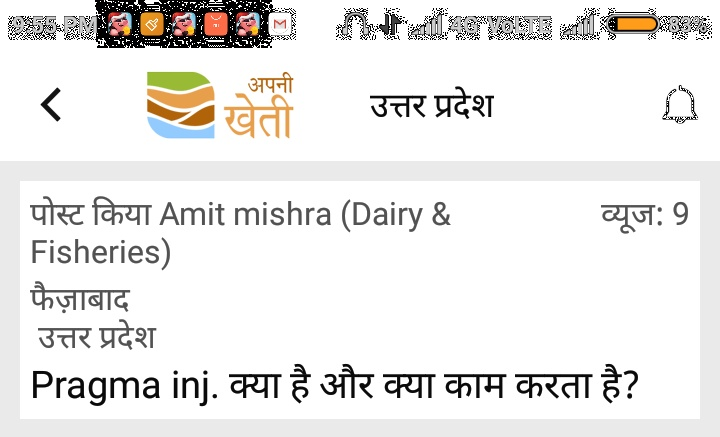Image resolution: width=720 pixels, height=437 pixels.
Task: Open the notifications bell
Action: click(680, 105)
